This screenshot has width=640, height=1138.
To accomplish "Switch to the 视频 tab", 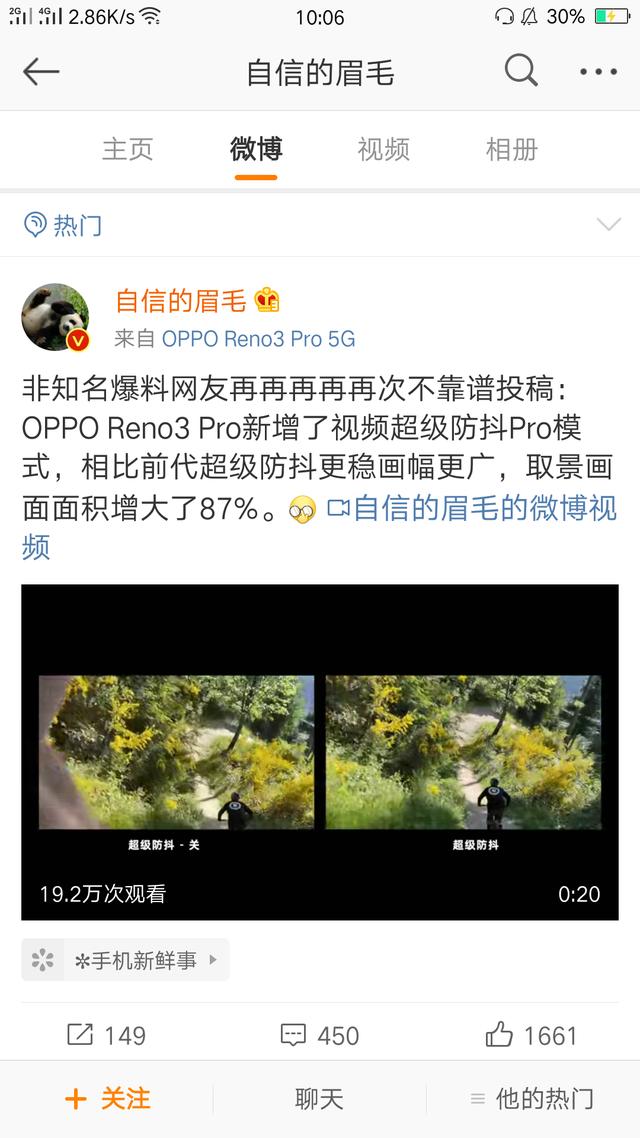I will coord(384,150).
